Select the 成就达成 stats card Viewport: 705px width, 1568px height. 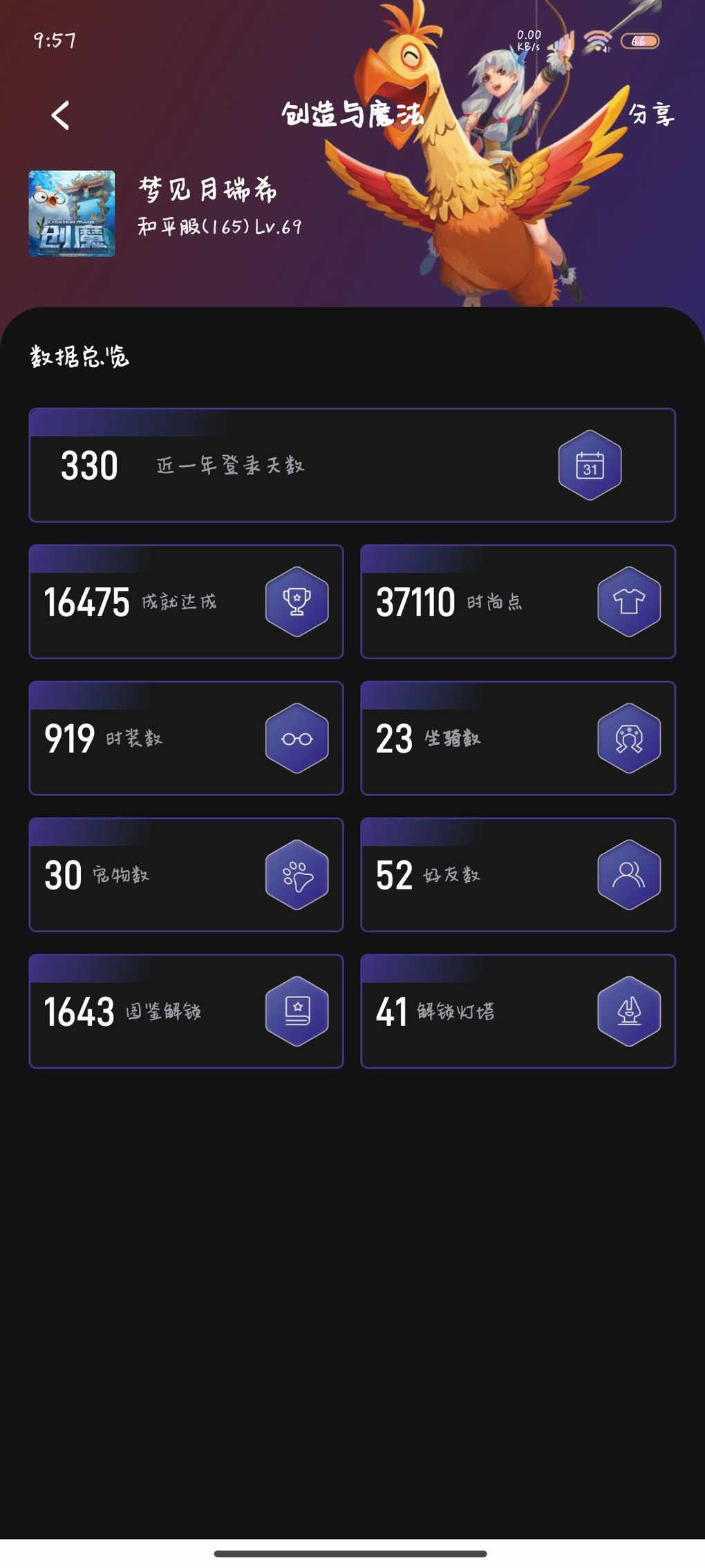(x=186, y=602)
